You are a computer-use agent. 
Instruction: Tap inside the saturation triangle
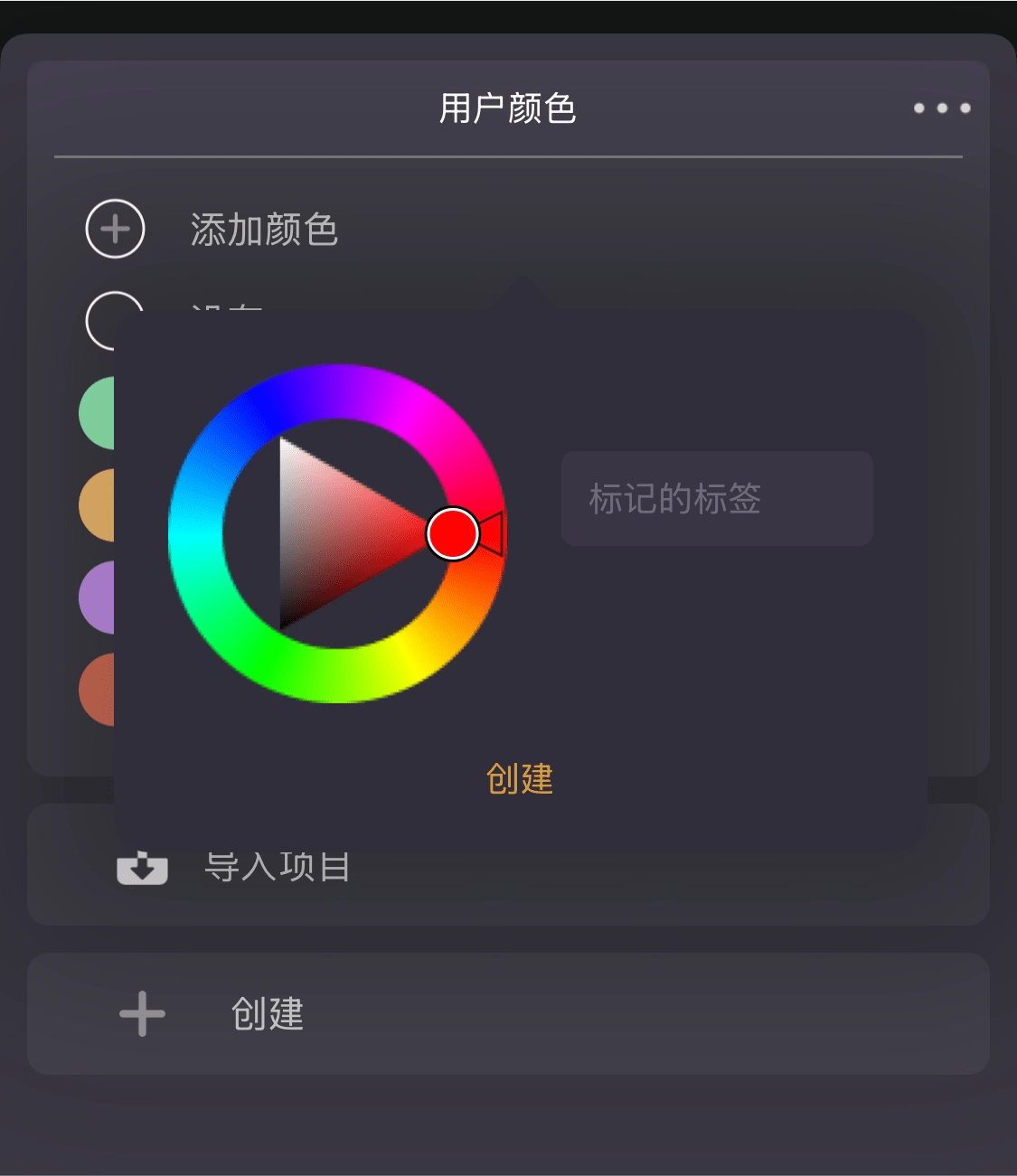click(334, 533)
